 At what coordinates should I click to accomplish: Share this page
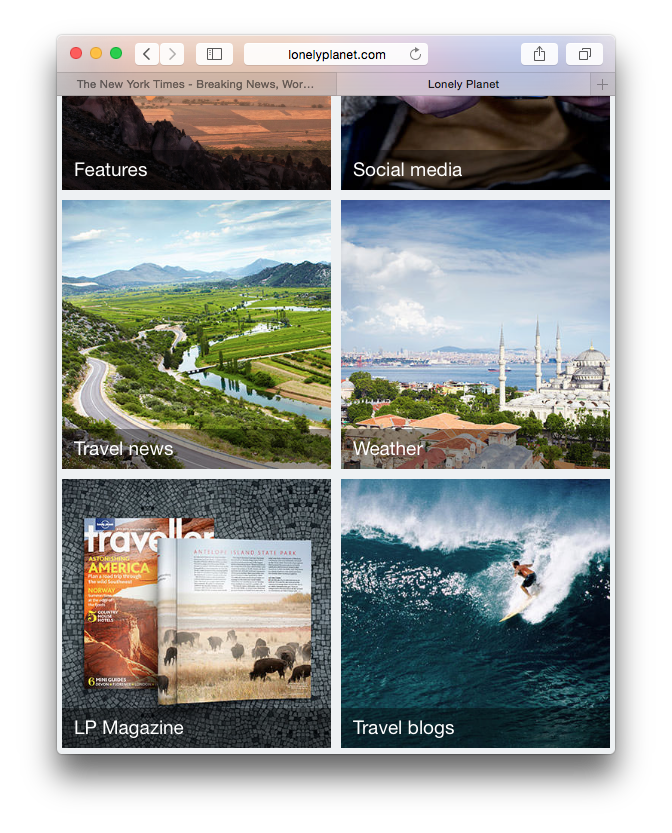click(x=539, y=54)
